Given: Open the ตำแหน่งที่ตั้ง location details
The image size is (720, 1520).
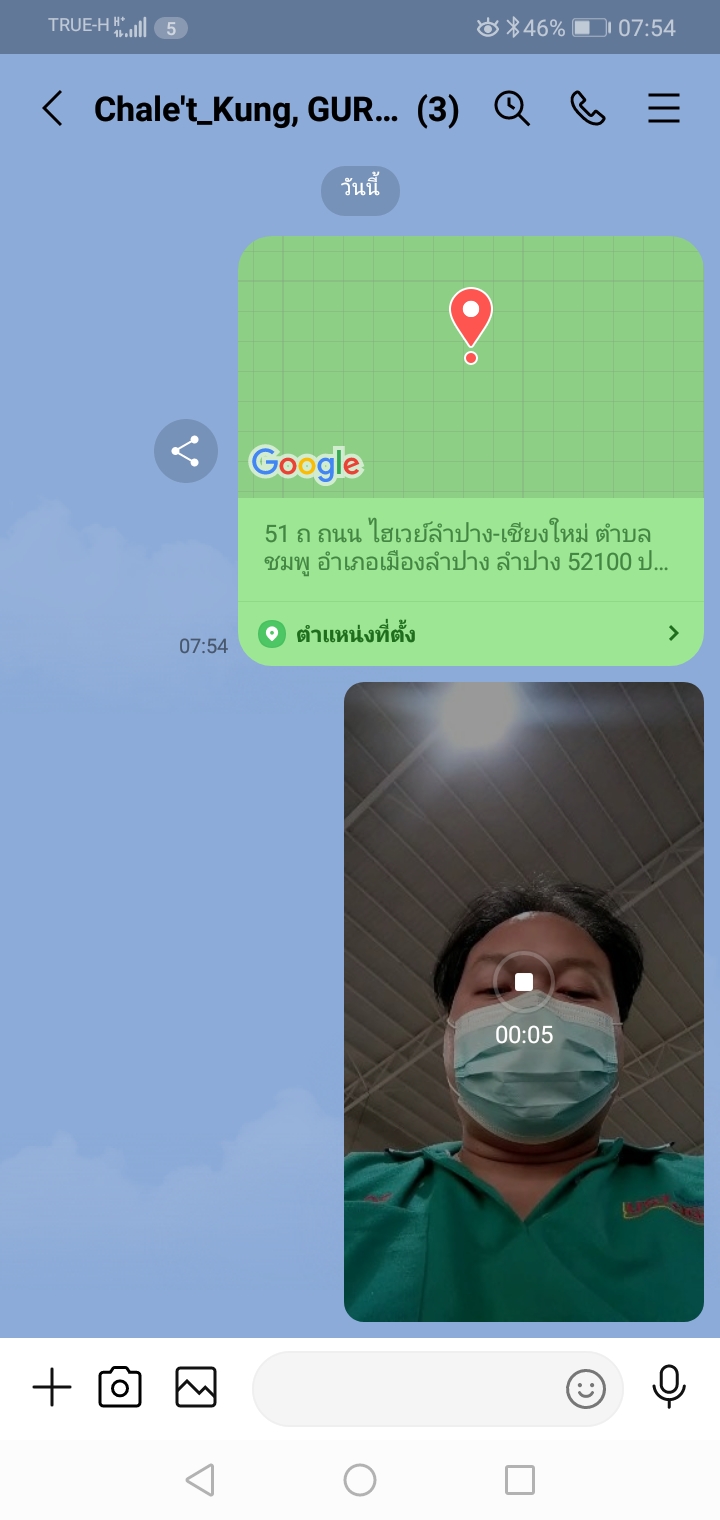Looking at the screenshot, I should pyautogui.click(x=470, y=633).
